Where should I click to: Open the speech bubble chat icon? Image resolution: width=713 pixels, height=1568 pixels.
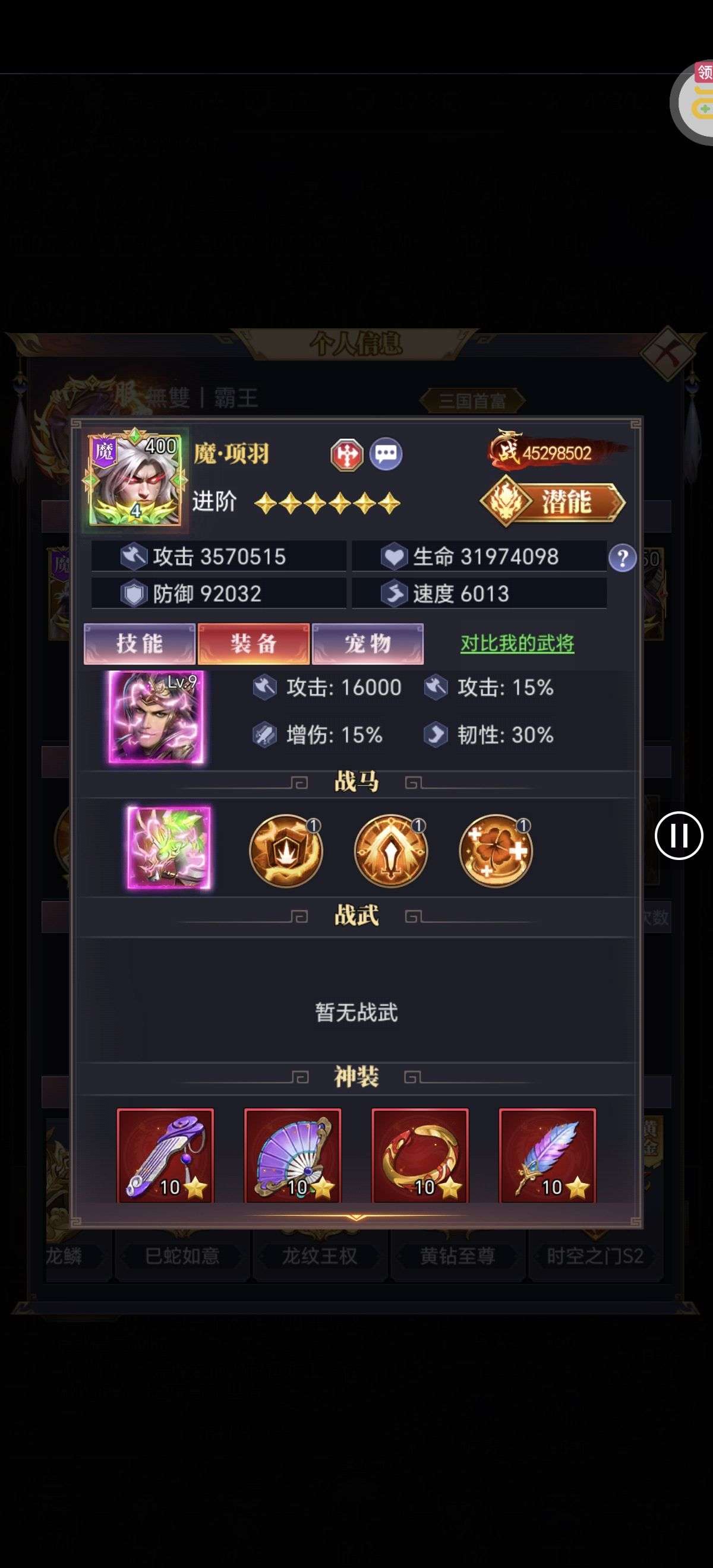tap(386, 454)
